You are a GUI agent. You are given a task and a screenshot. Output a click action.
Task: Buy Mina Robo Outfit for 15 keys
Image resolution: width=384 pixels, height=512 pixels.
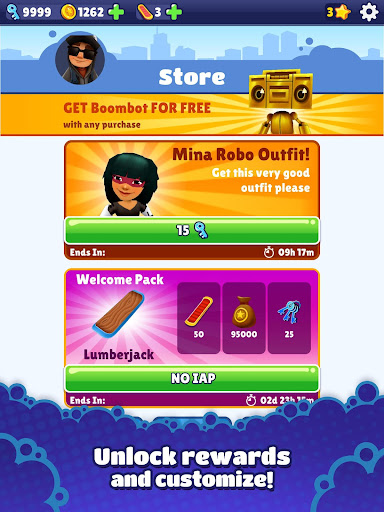[x=192, y=230]
